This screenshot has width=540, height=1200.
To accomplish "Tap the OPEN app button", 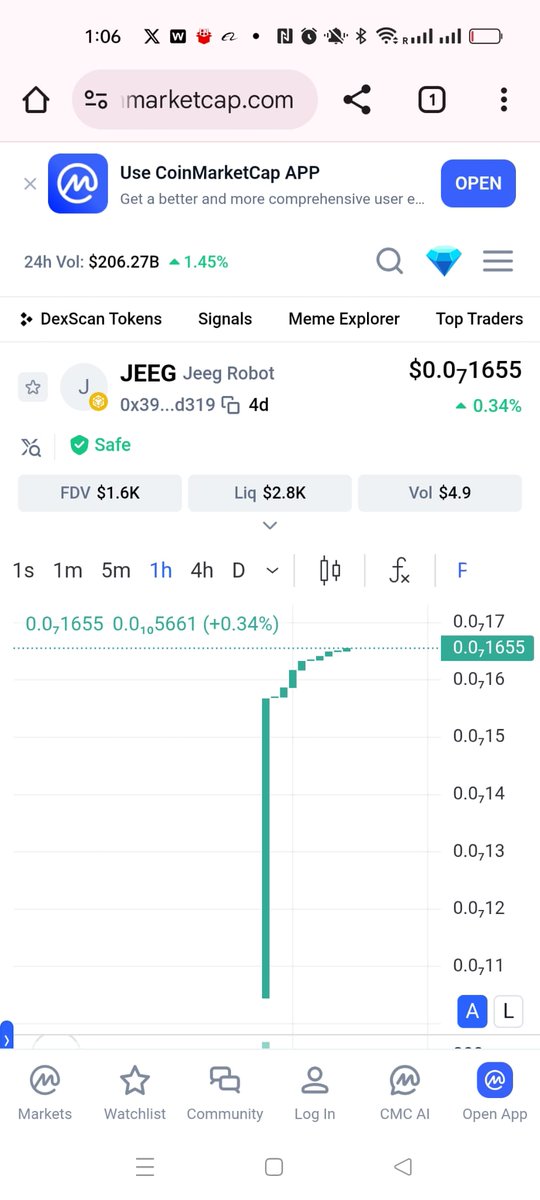I will click(478, 184).
